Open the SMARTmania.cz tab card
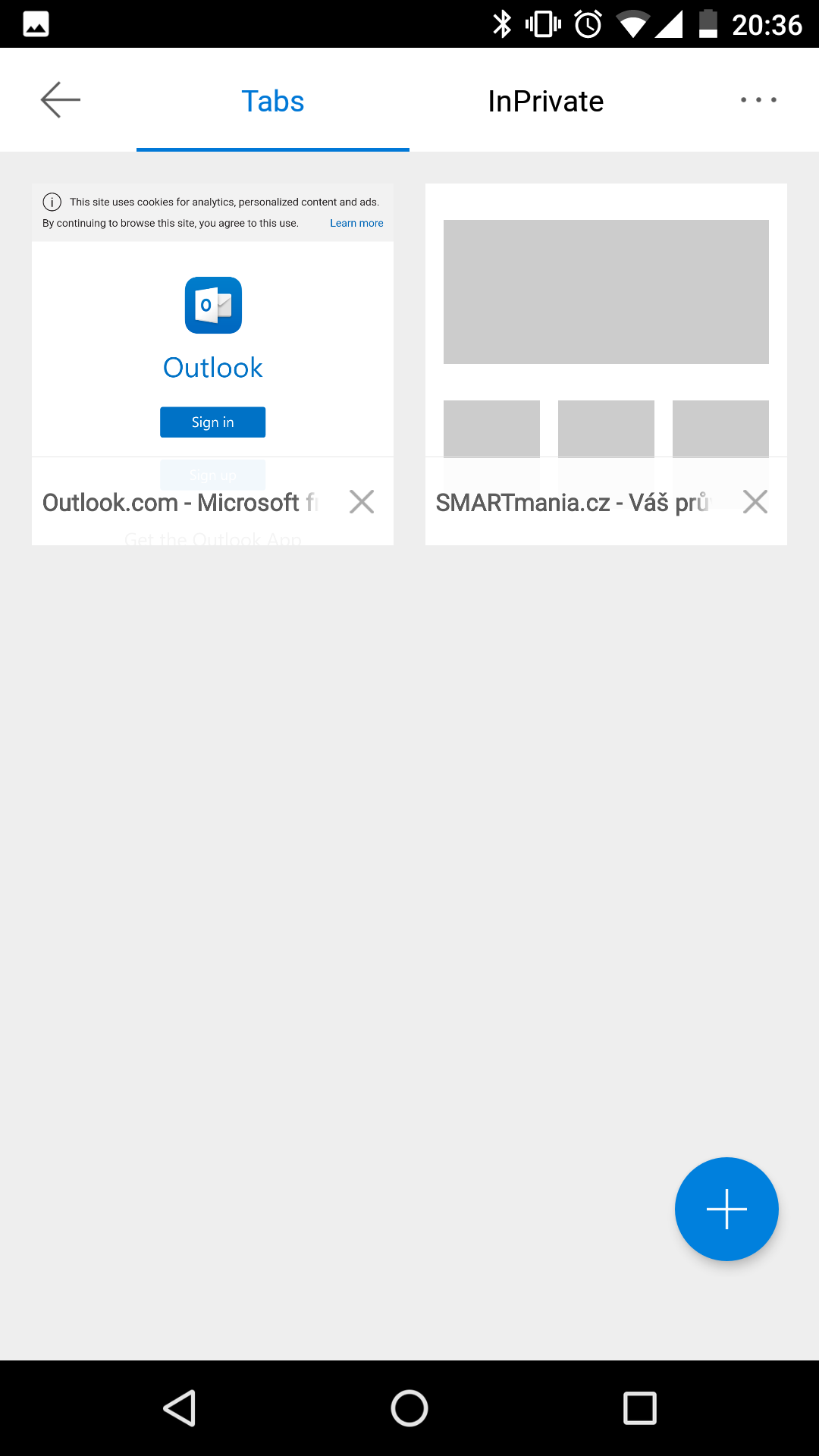The width and height of the screenshot is (819, 1456). pyautogui.click(x=606, y=364)
